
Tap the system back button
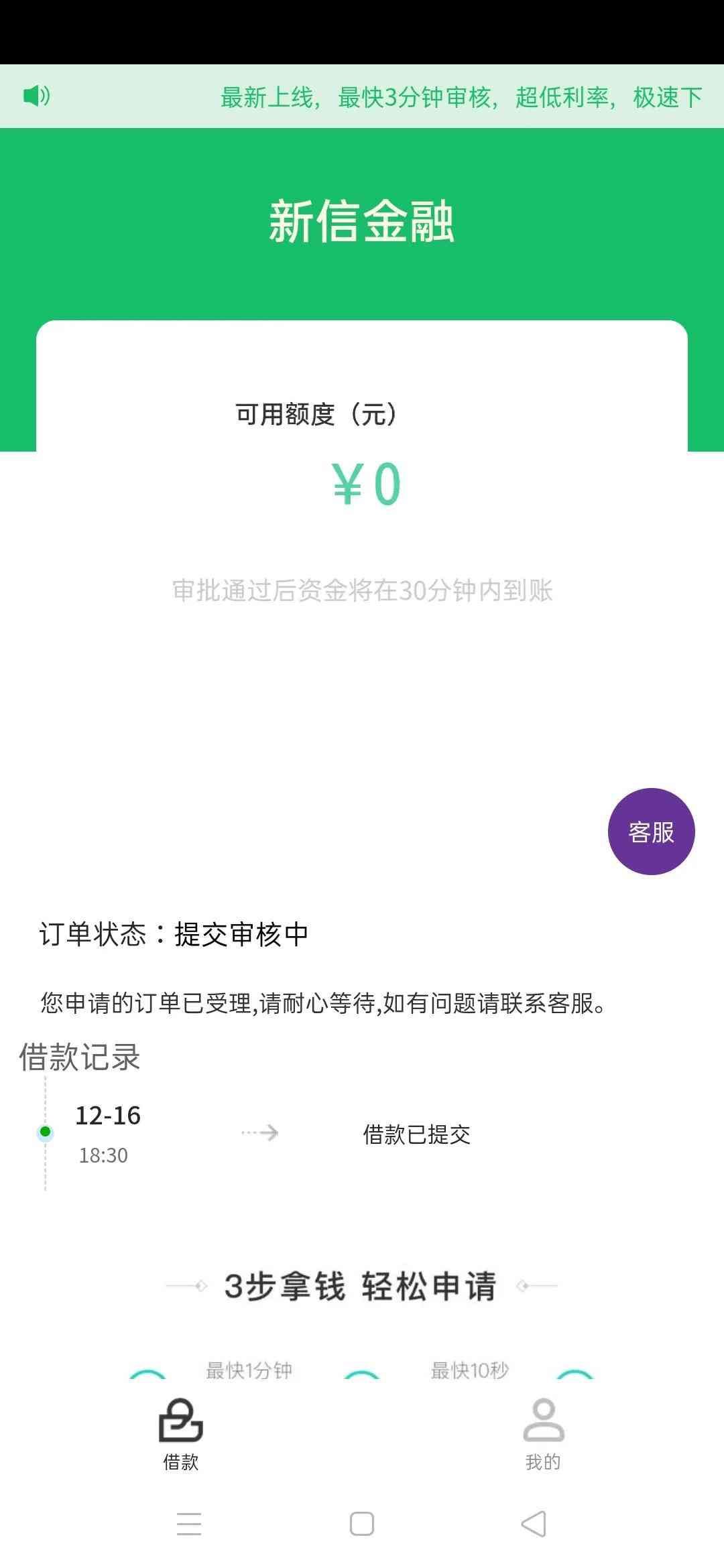534,1524
